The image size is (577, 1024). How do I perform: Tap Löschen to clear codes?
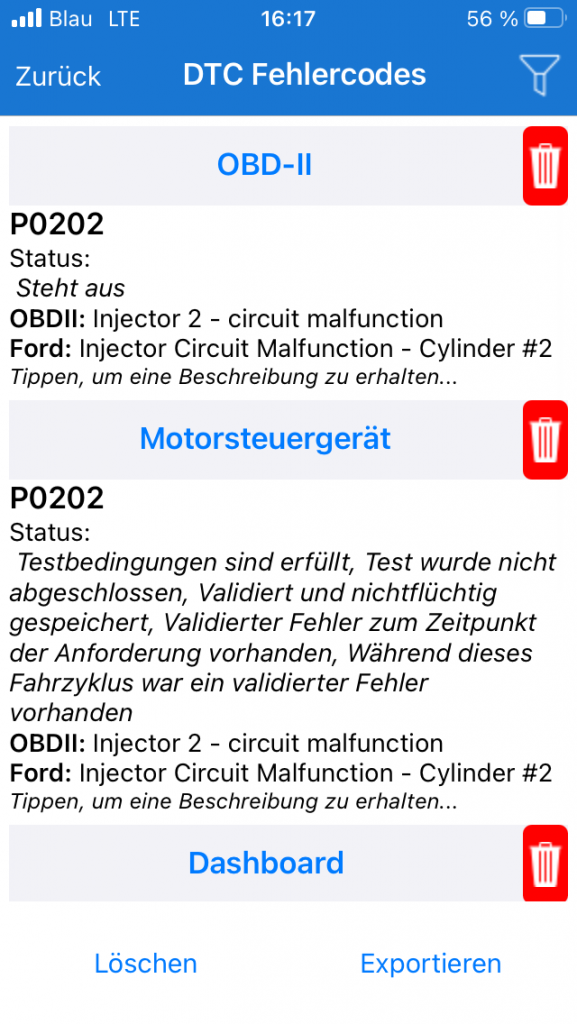coord(146,963)
